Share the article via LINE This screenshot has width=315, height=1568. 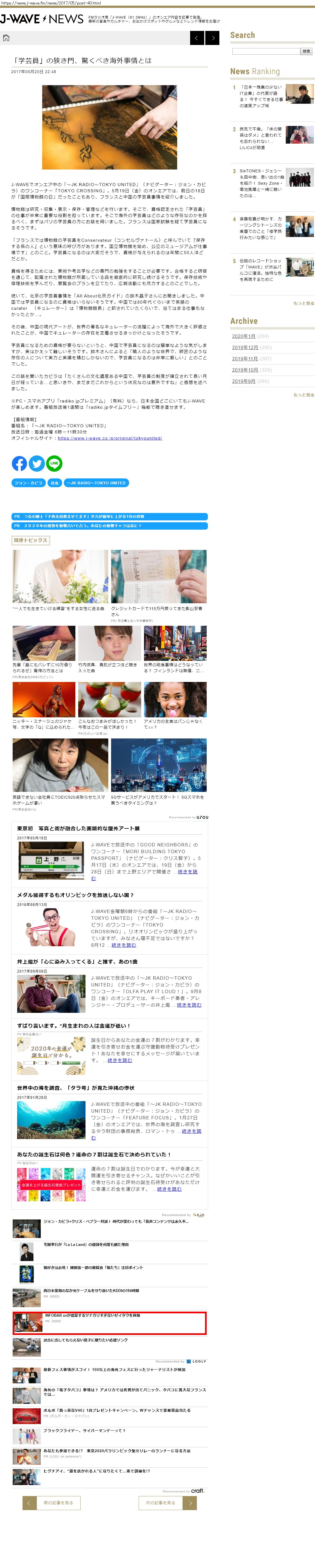(x=54, y=463)
